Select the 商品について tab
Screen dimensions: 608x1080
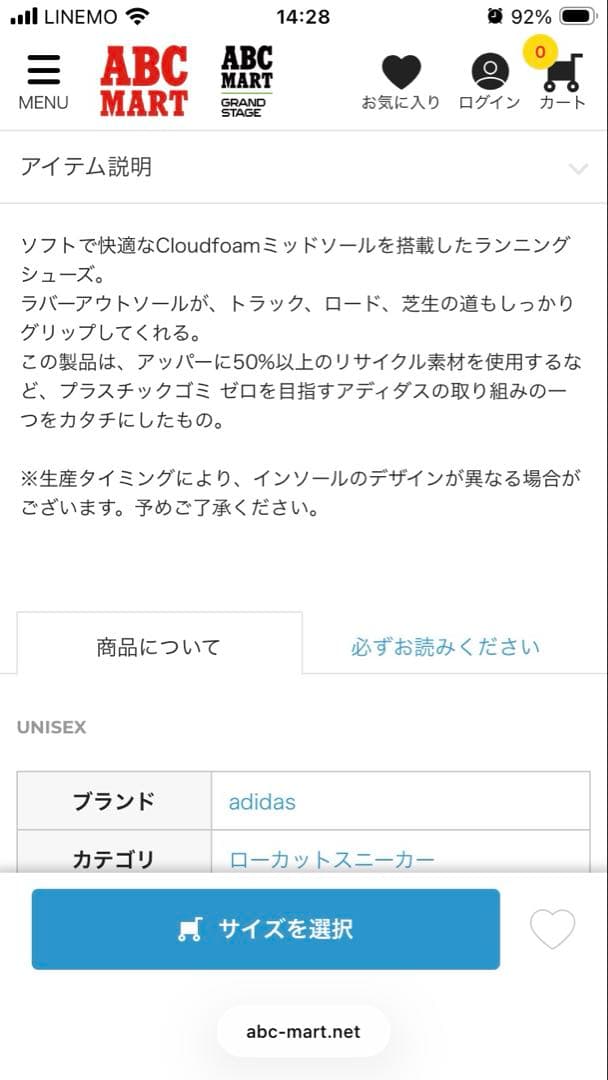point(159,646)
